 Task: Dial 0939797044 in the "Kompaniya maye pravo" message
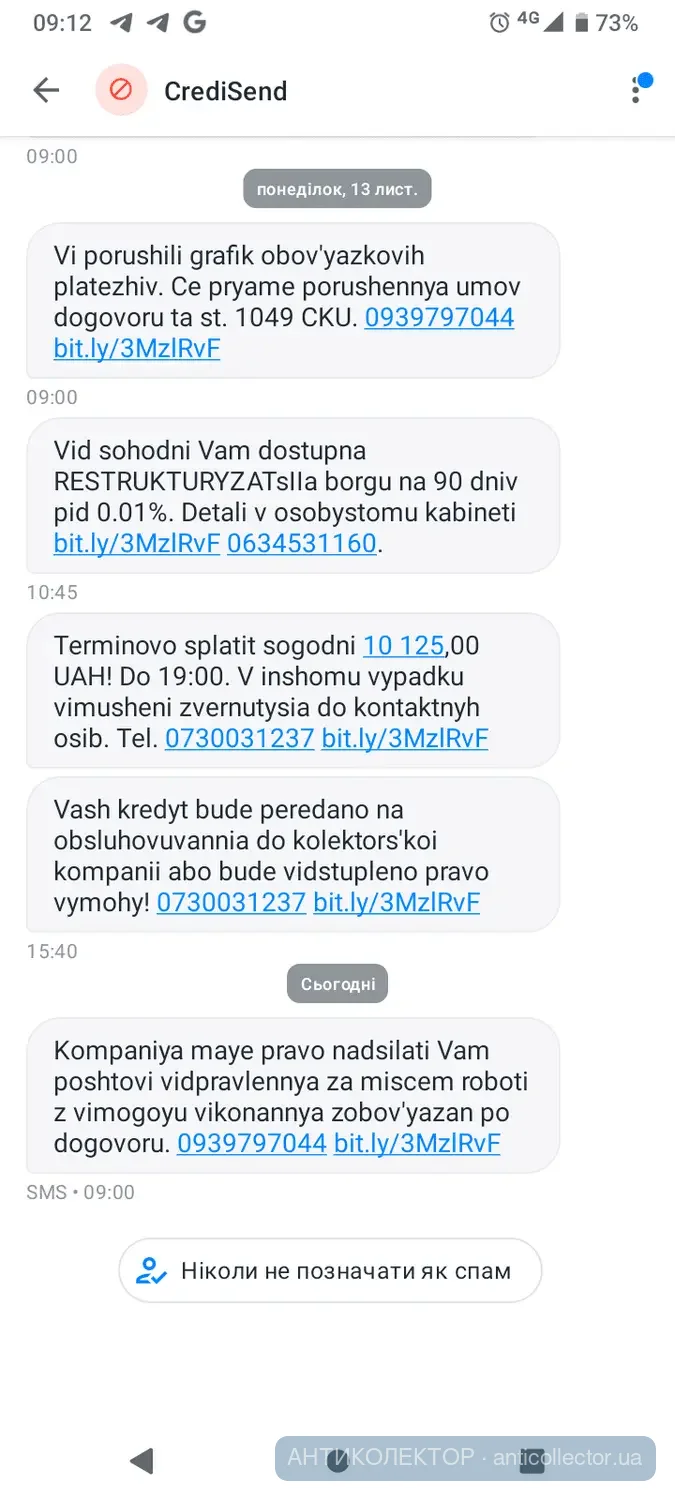(252, 1144)
